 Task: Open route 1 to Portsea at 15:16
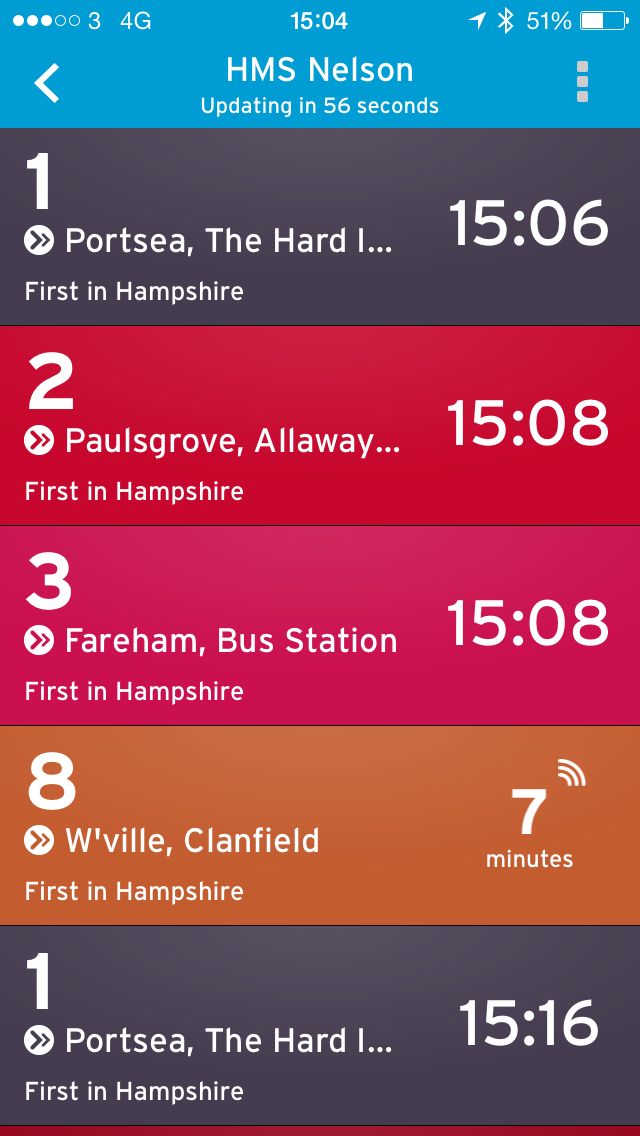tap(320, 1026)
